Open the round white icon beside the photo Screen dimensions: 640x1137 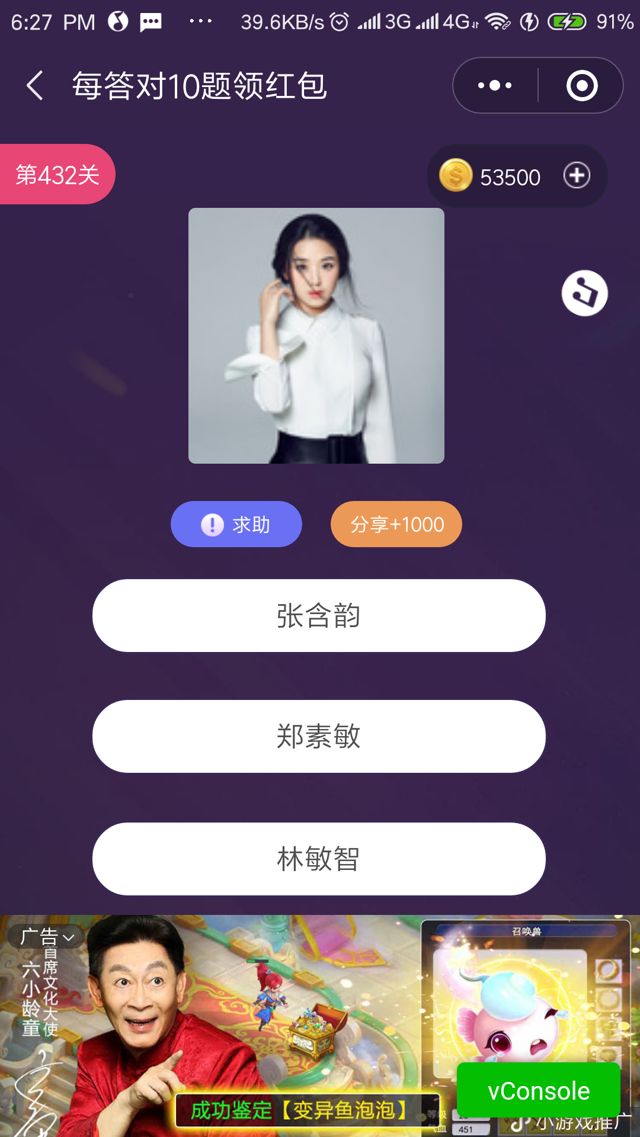(x=584, y=293)
